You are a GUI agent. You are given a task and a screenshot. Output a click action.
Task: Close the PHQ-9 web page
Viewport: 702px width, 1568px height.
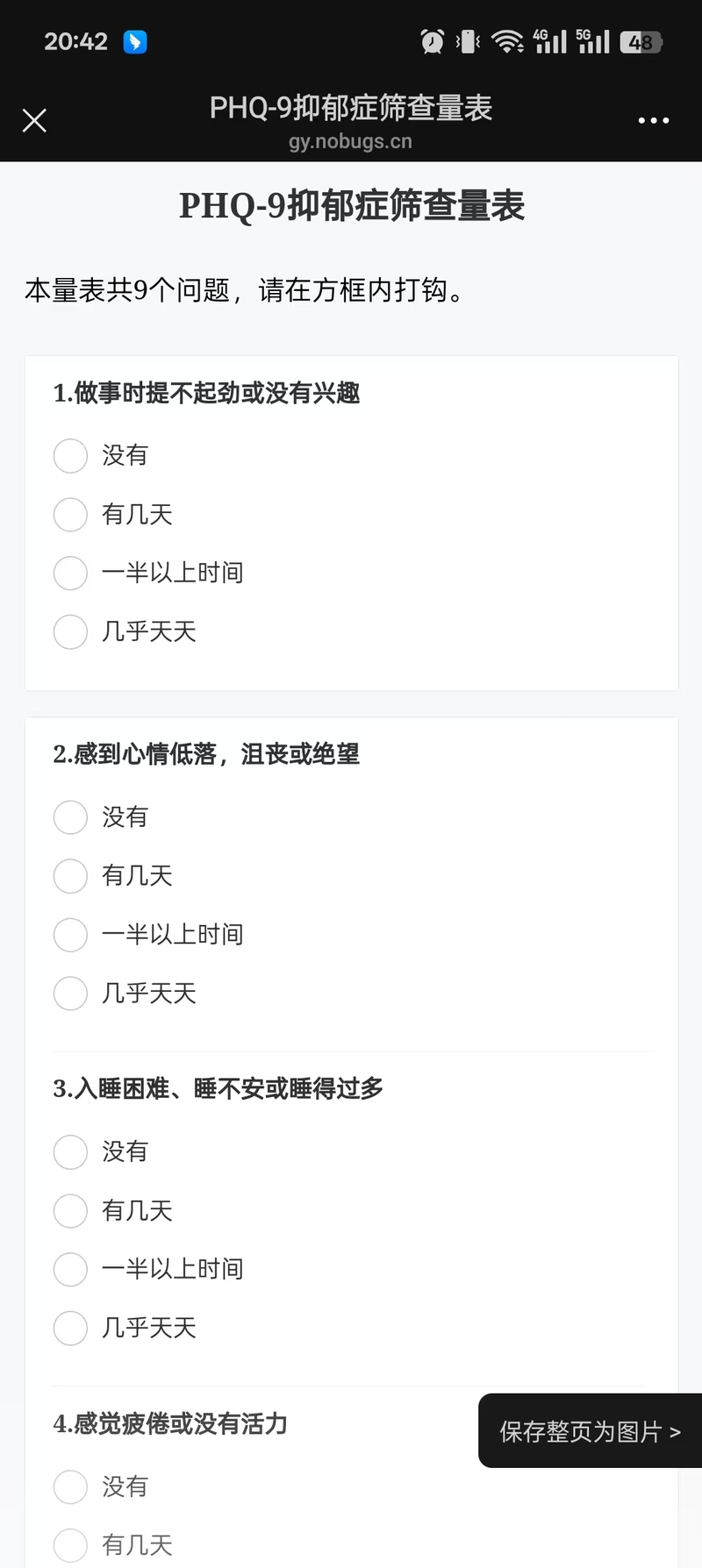pyautogui.click(x=34, y=120)
